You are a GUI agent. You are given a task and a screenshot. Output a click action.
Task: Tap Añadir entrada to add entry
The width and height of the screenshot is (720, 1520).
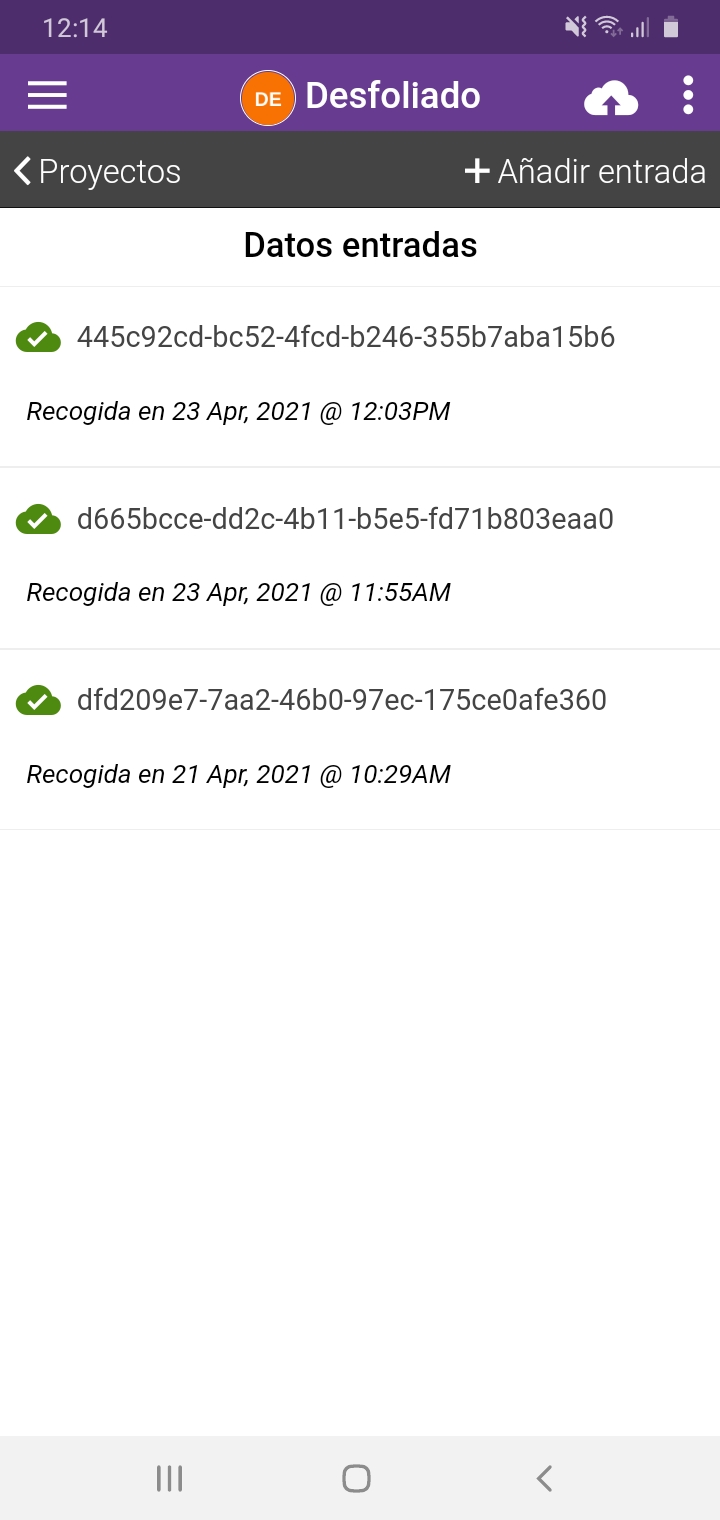[x=585, y=171]
